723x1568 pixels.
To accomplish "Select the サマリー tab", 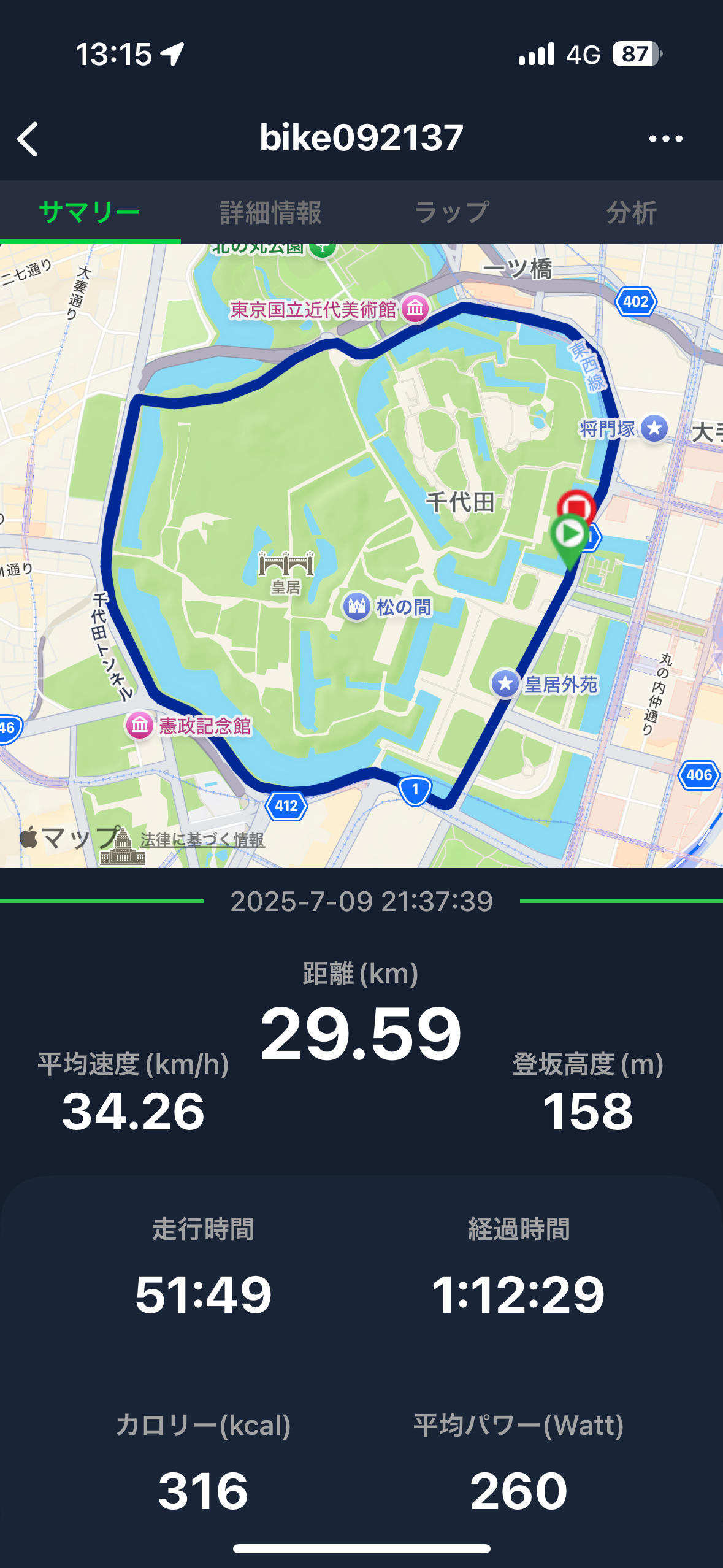I will (x=90, y=212).
